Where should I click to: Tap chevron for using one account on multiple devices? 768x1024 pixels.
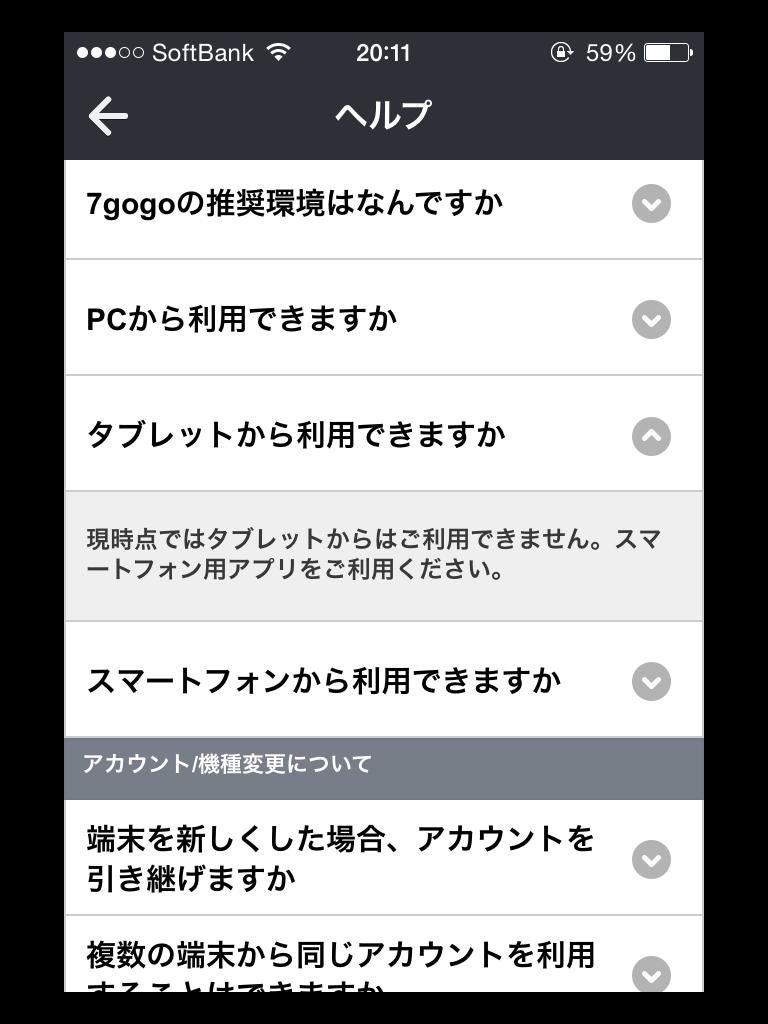[652, 974]
